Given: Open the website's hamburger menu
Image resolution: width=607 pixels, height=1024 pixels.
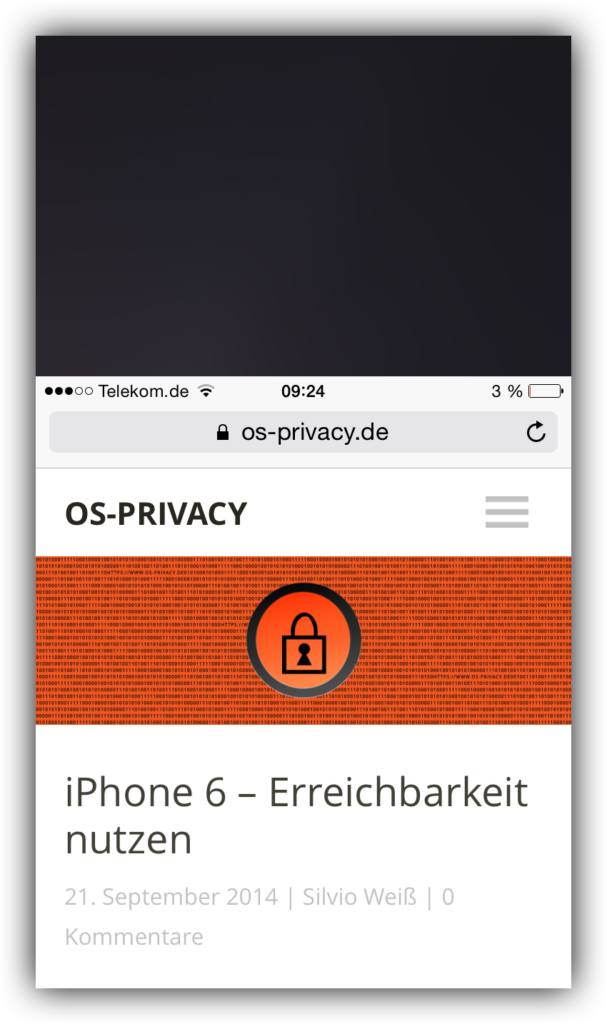Looking at the screenshot, I should pos(507,512).
